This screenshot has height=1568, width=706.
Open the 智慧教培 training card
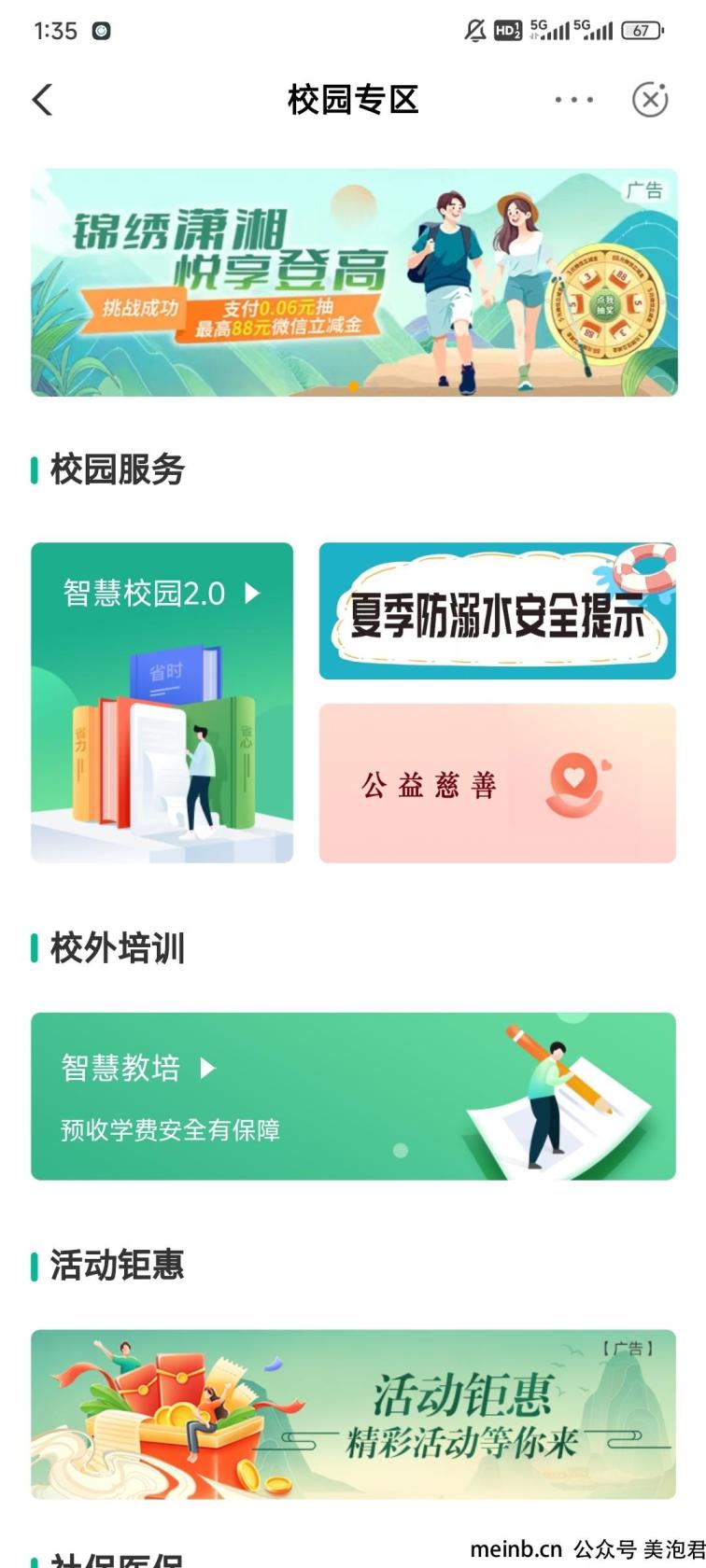point(354,1097)
